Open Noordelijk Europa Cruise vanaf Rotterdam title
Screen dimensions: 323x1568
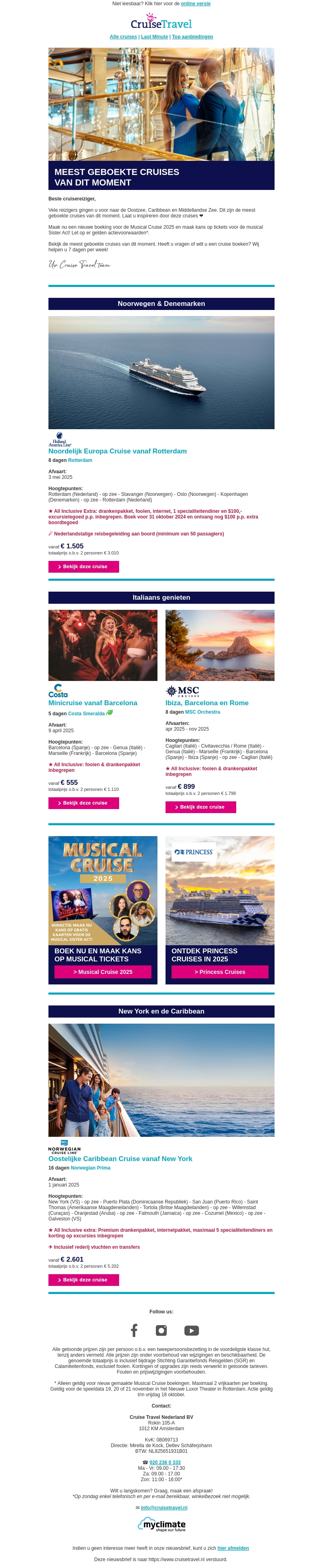tap(117, 451)
